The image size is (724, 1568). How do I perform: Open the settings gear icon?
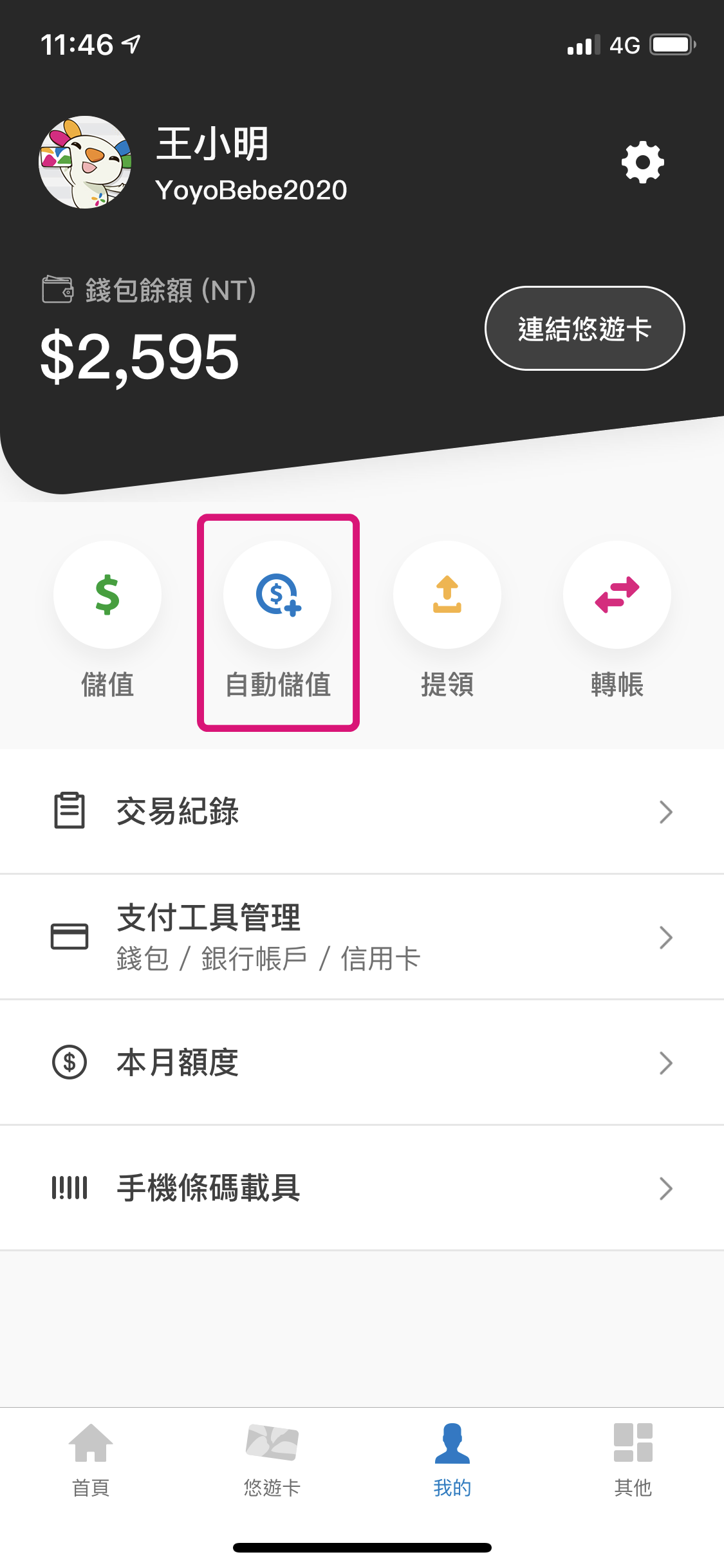(642, 163)
